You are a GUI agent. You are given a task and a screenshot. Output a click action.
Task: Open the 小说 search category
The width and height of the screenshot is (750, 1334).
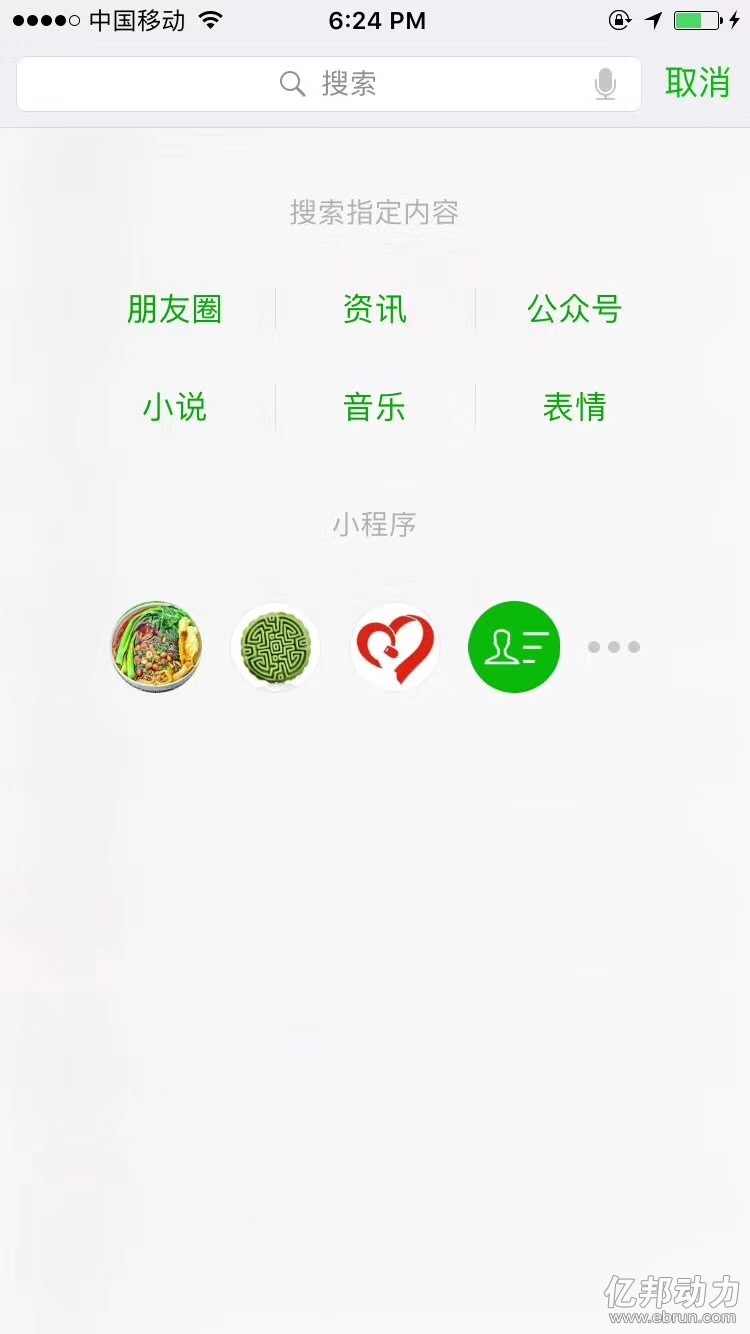(x=174, y=407)
